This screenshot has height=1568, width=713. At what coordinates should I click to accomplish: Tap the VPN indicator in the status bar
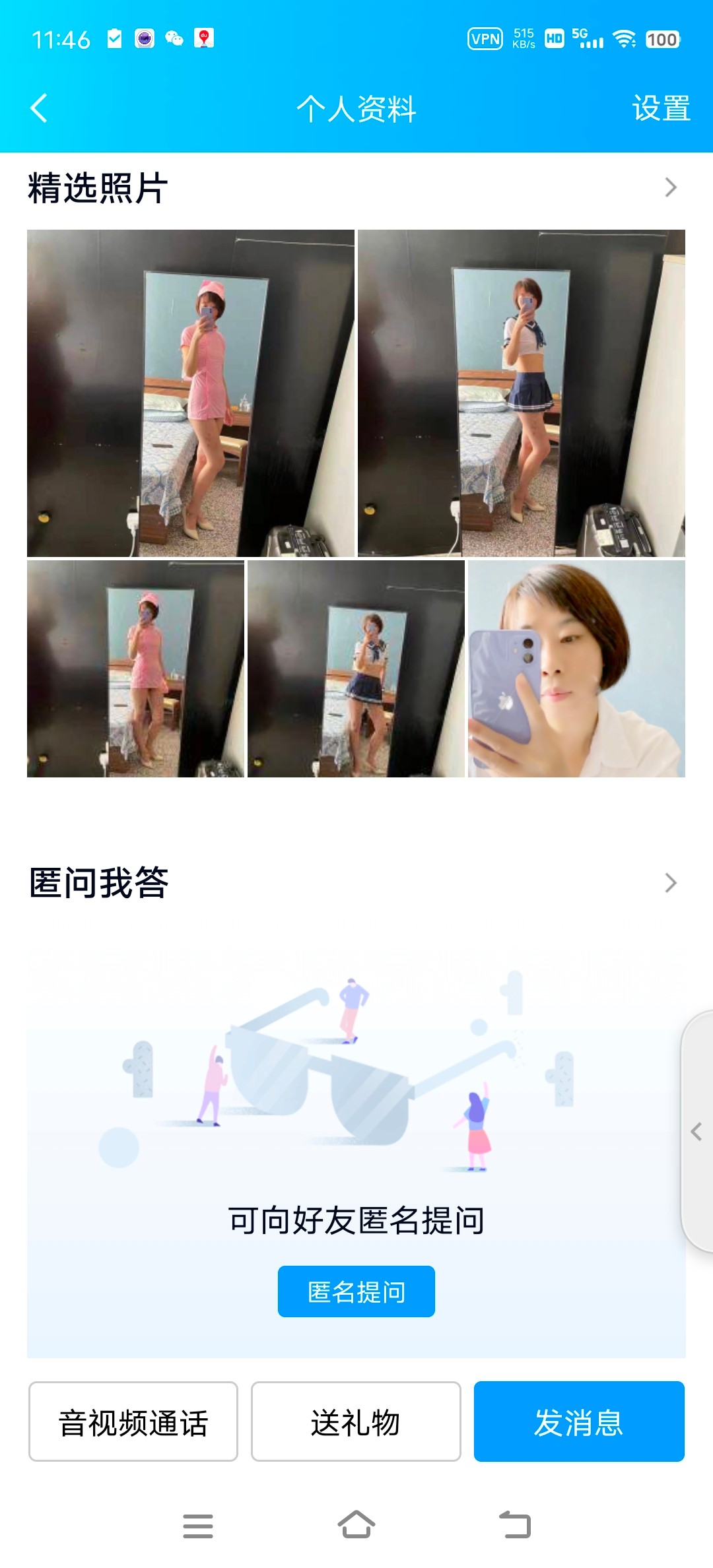485,40
